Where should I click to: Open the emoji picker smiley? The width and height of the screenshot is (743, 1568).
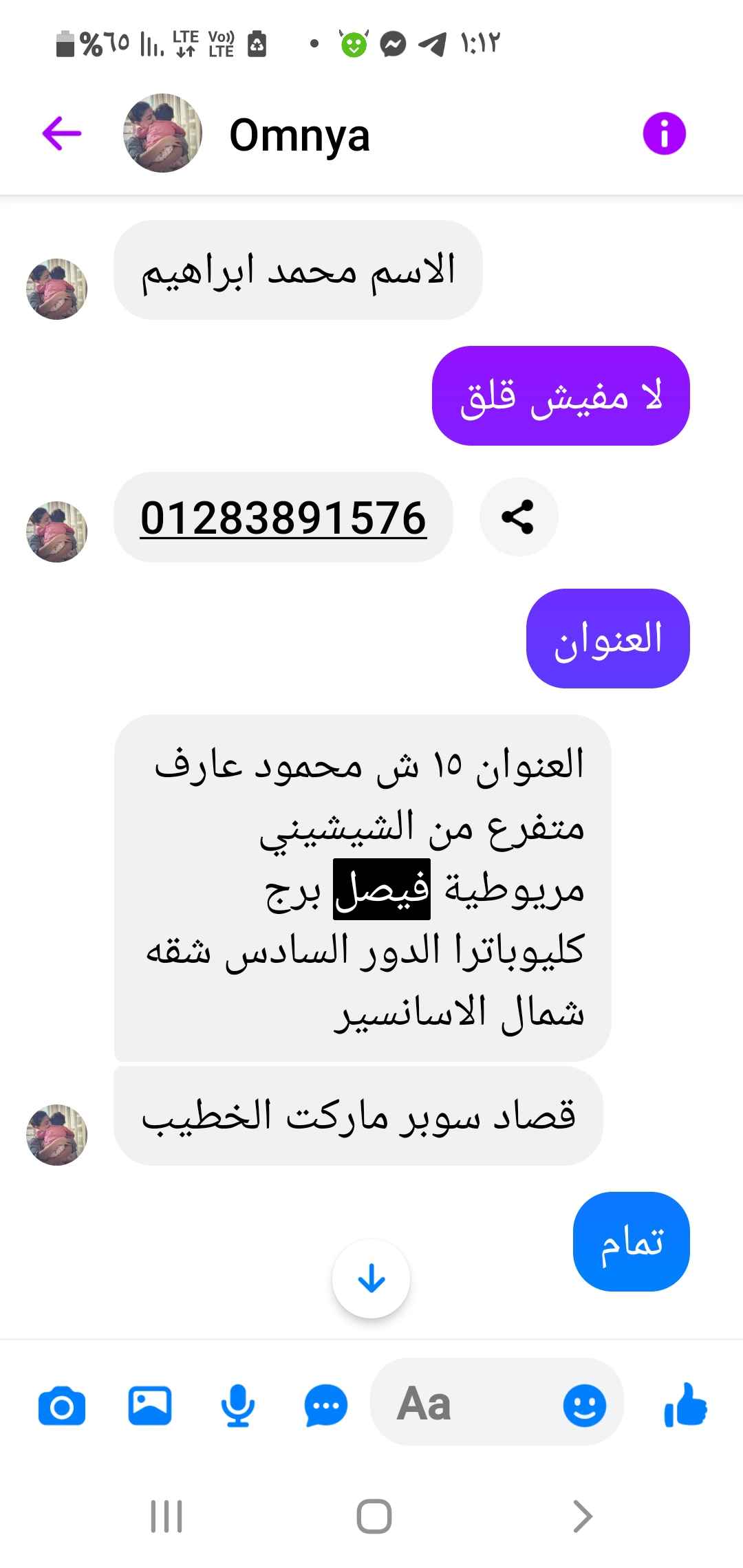[x=584, y=1405]
